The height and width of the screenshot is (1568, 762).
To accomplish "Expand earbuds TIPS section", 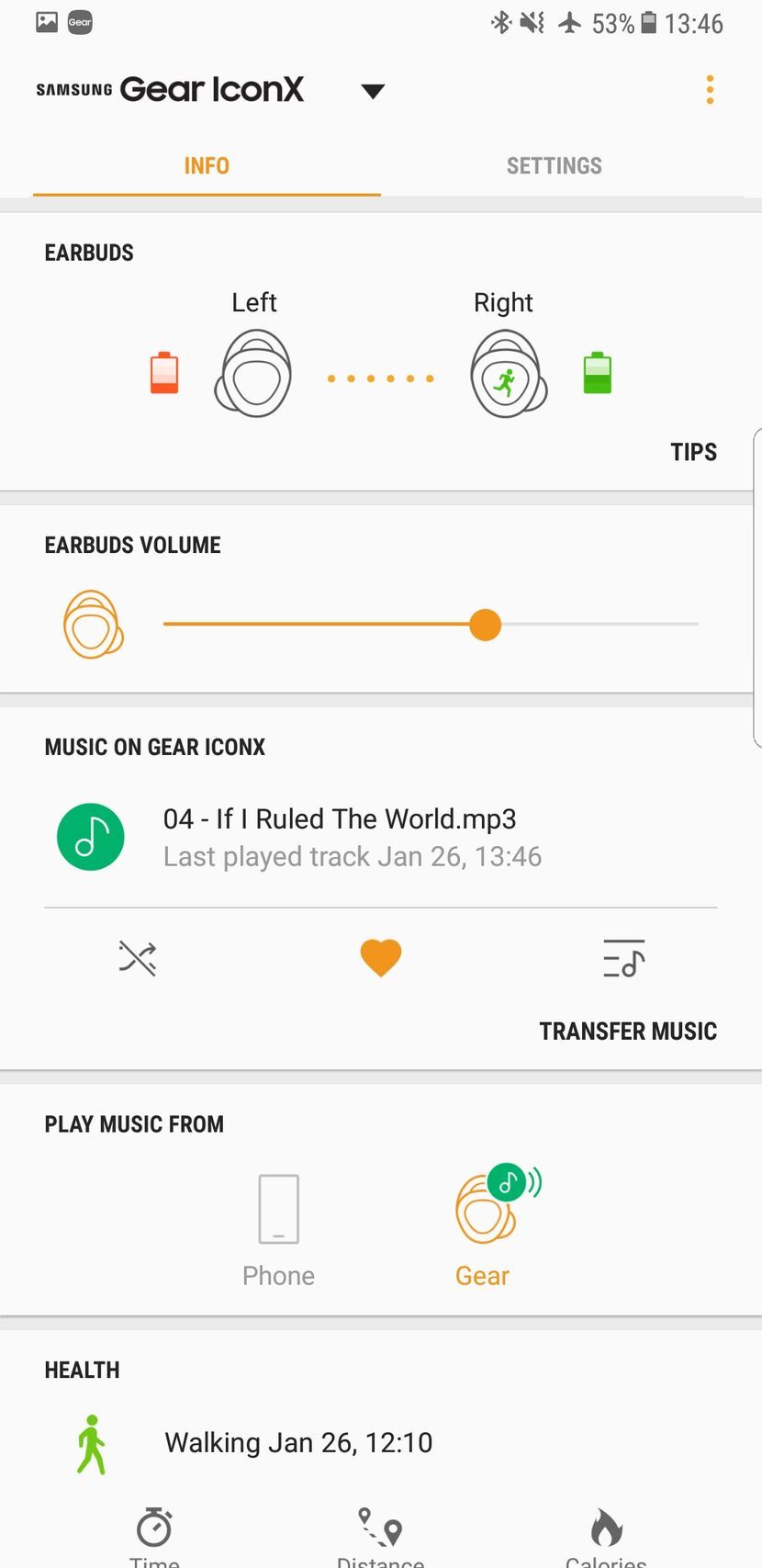I will (x=693, y=451).
